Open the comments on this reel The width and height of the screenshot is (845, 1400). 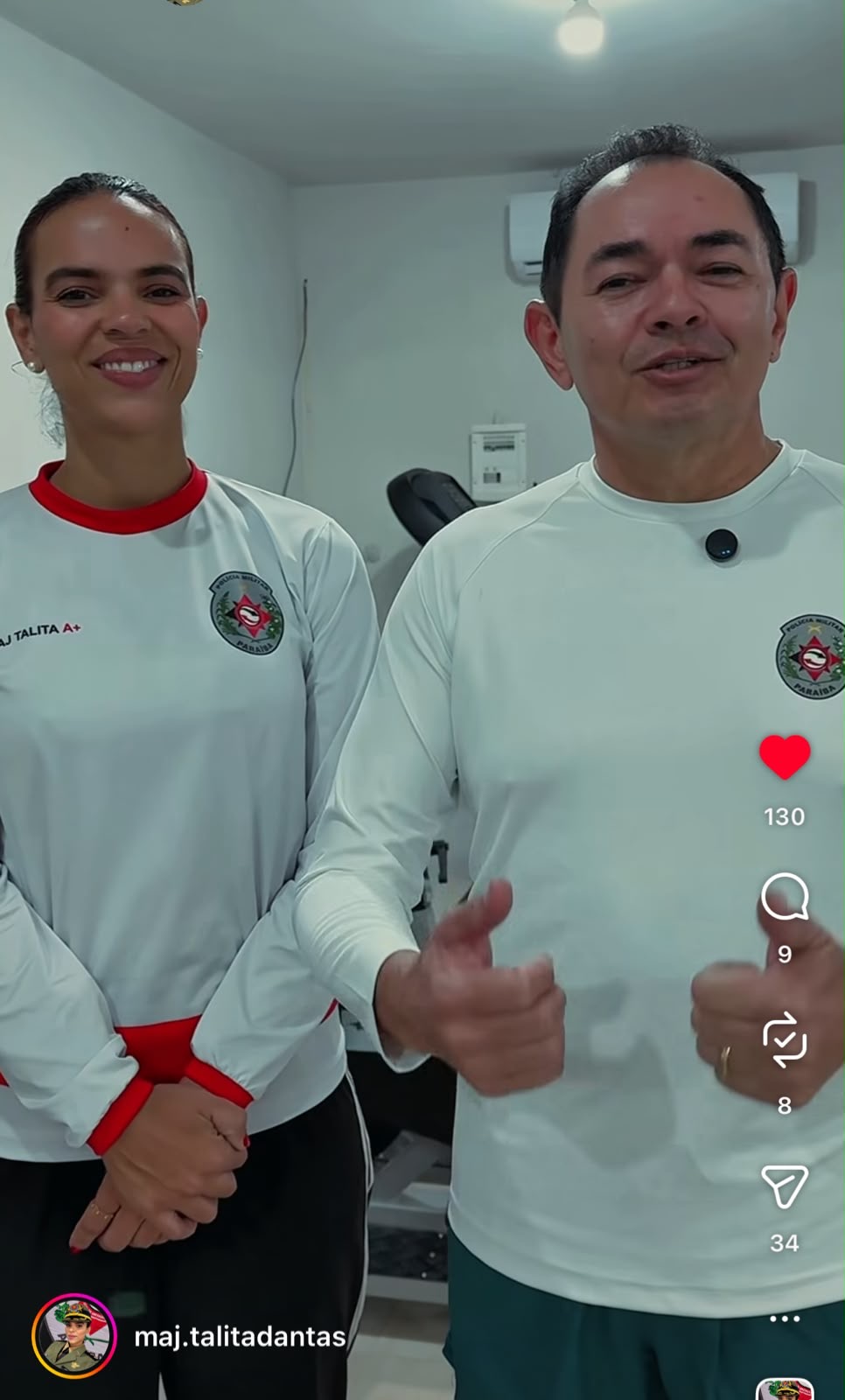coord(785,897)
